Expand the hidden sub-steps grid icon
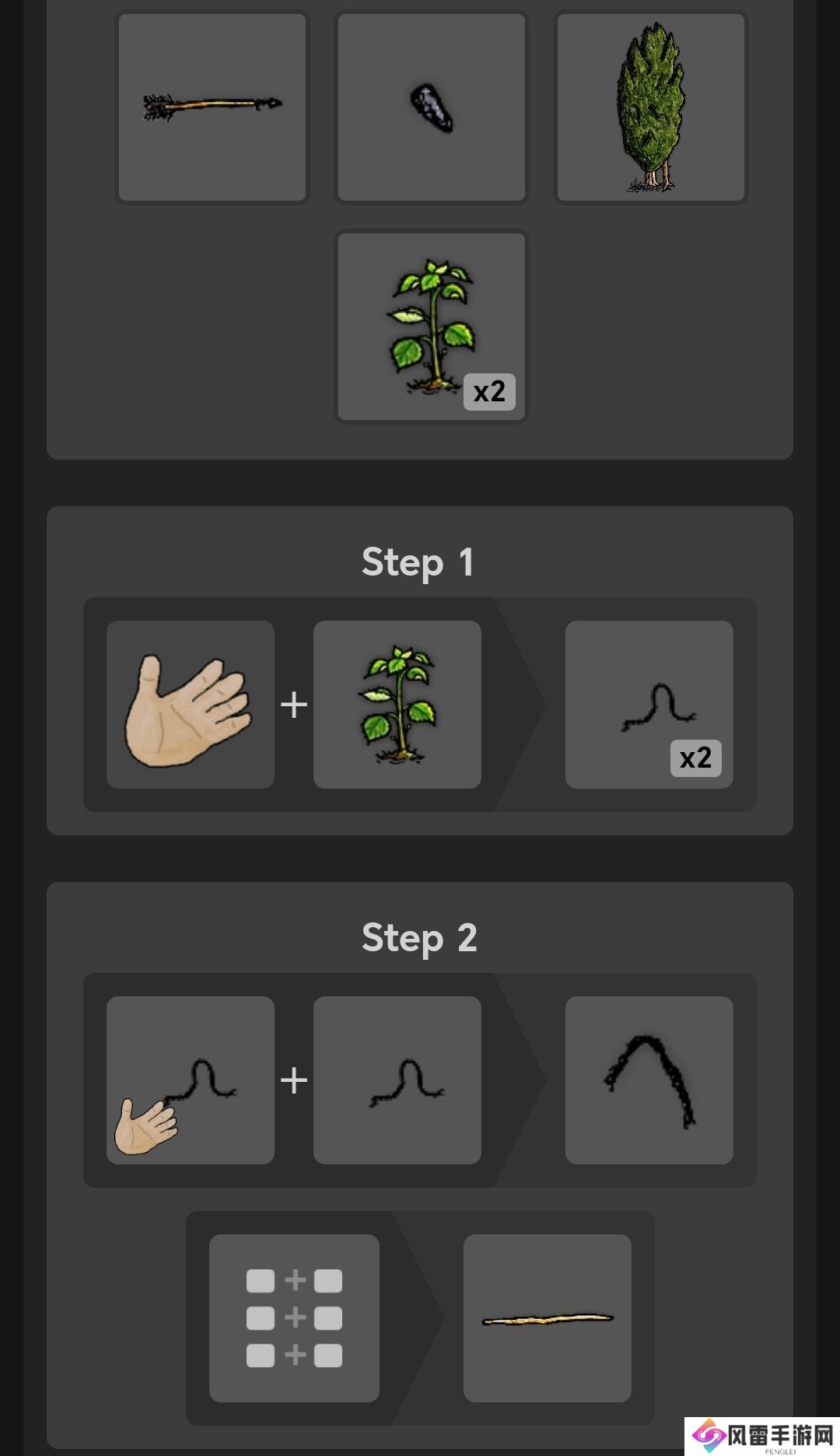This screenshot has width=840, height=1456. [x=294, y=1318]
